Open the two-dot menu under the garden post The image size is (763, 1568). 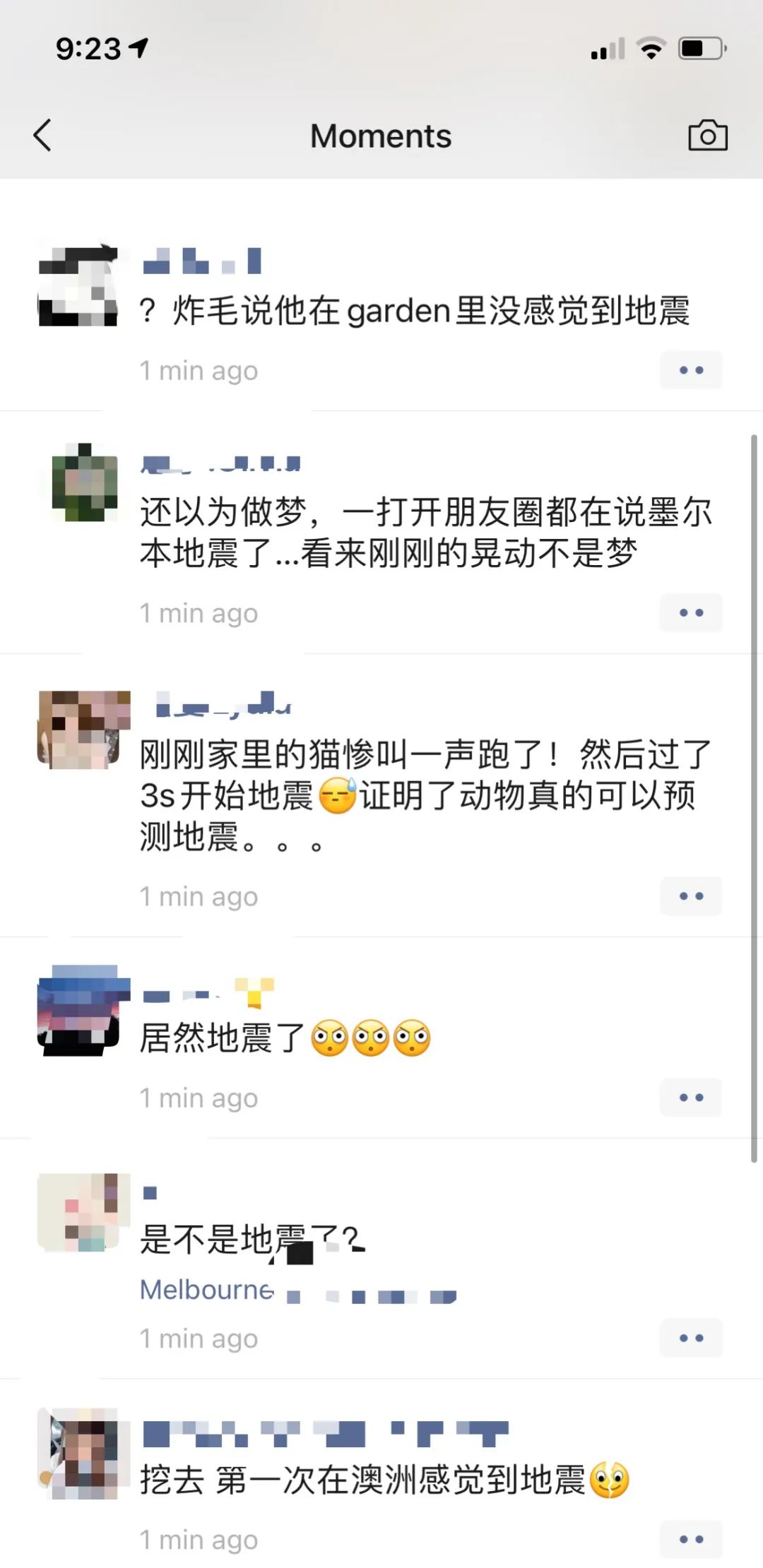coord(691,370)
